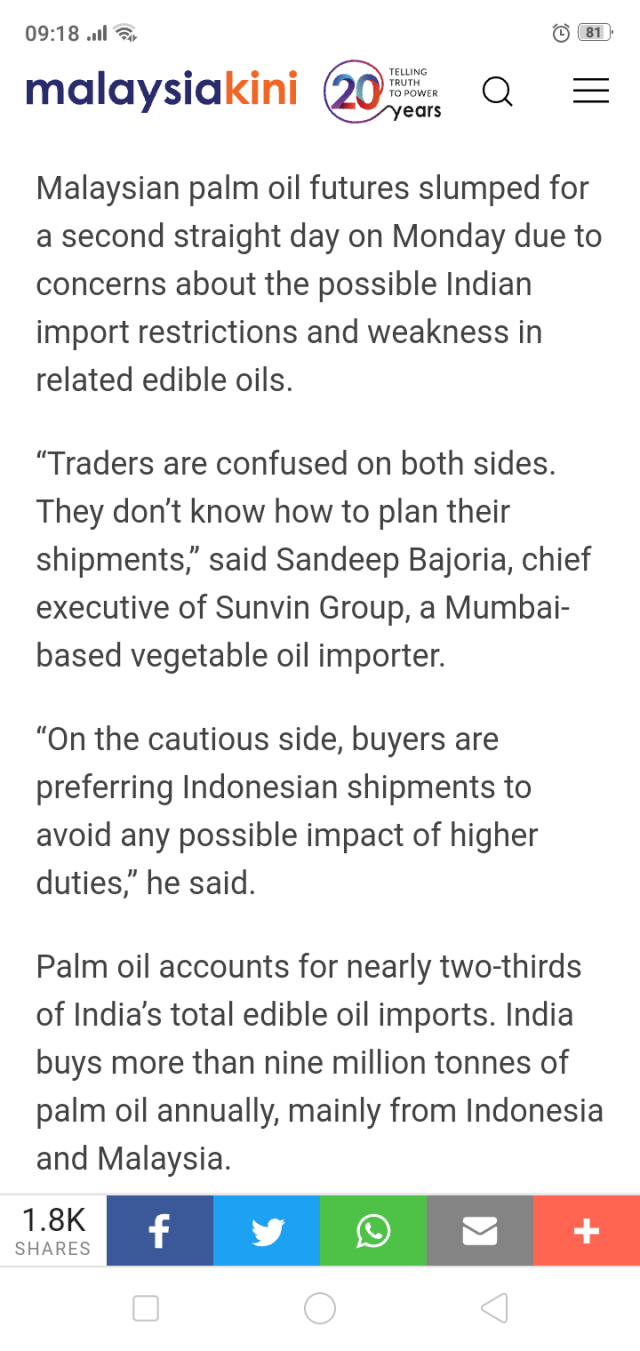
Task: Go back using system navigation
Action: [x=494, y=1308]
